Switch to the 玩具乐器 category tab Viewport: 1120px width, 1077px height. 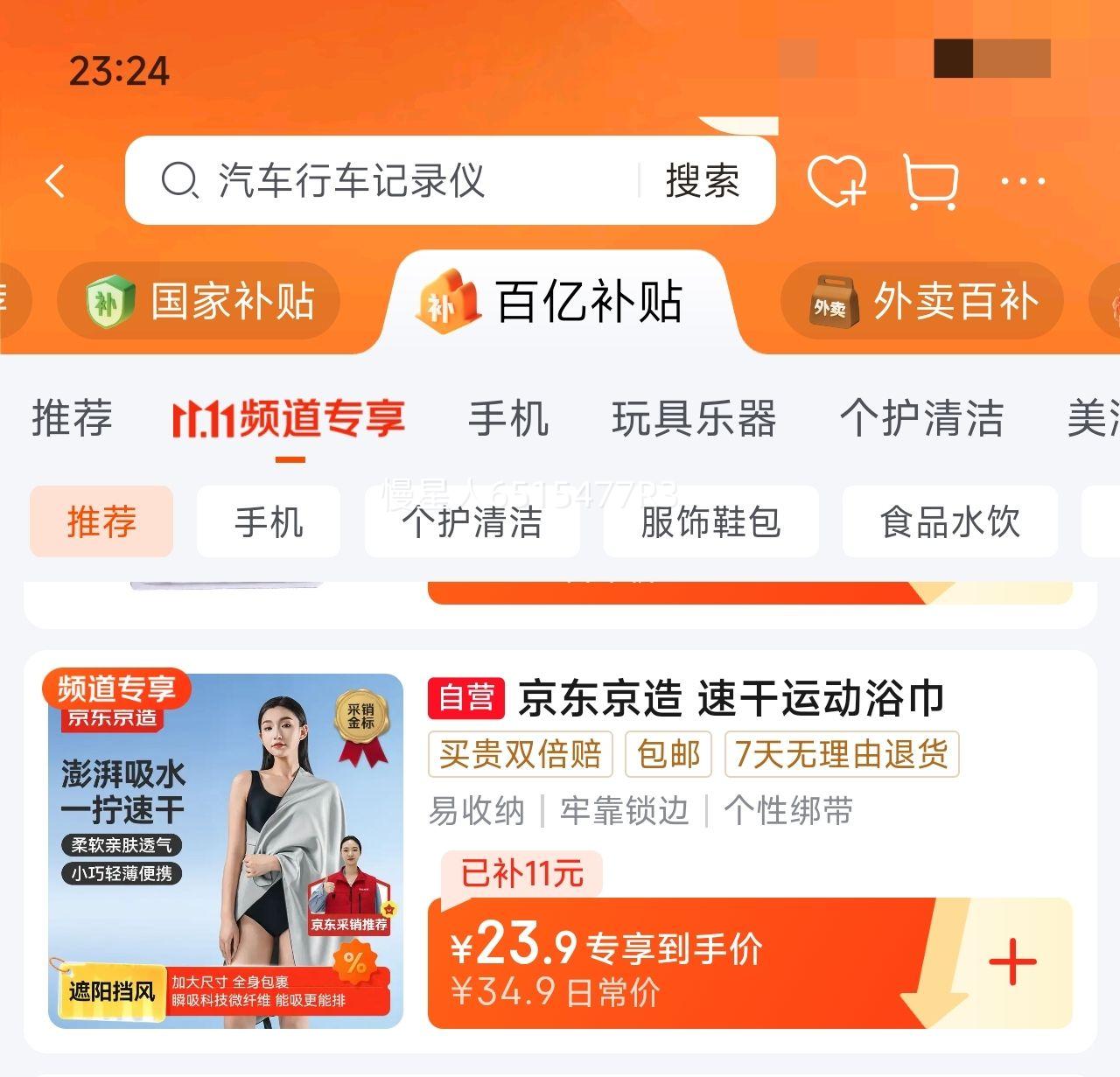pos(694,418)
